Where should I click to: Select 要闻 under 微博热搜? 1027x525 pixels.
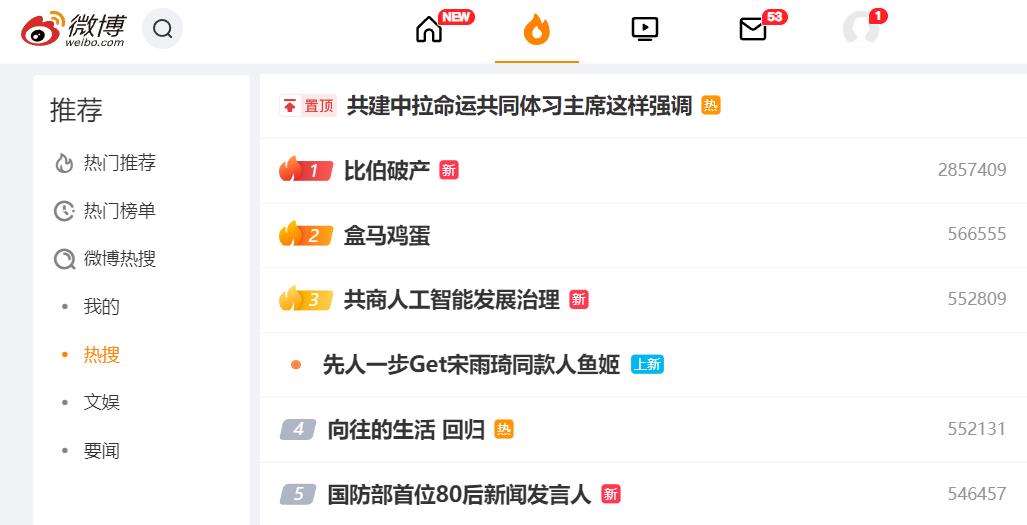coord(102,450)
